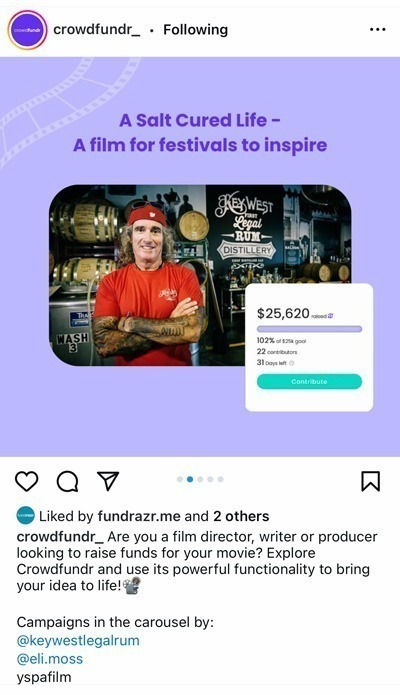This screenshot has height=695, width=400.
Task: Open fundrazr.me from the liked-by line
Action: click(139, 516)
